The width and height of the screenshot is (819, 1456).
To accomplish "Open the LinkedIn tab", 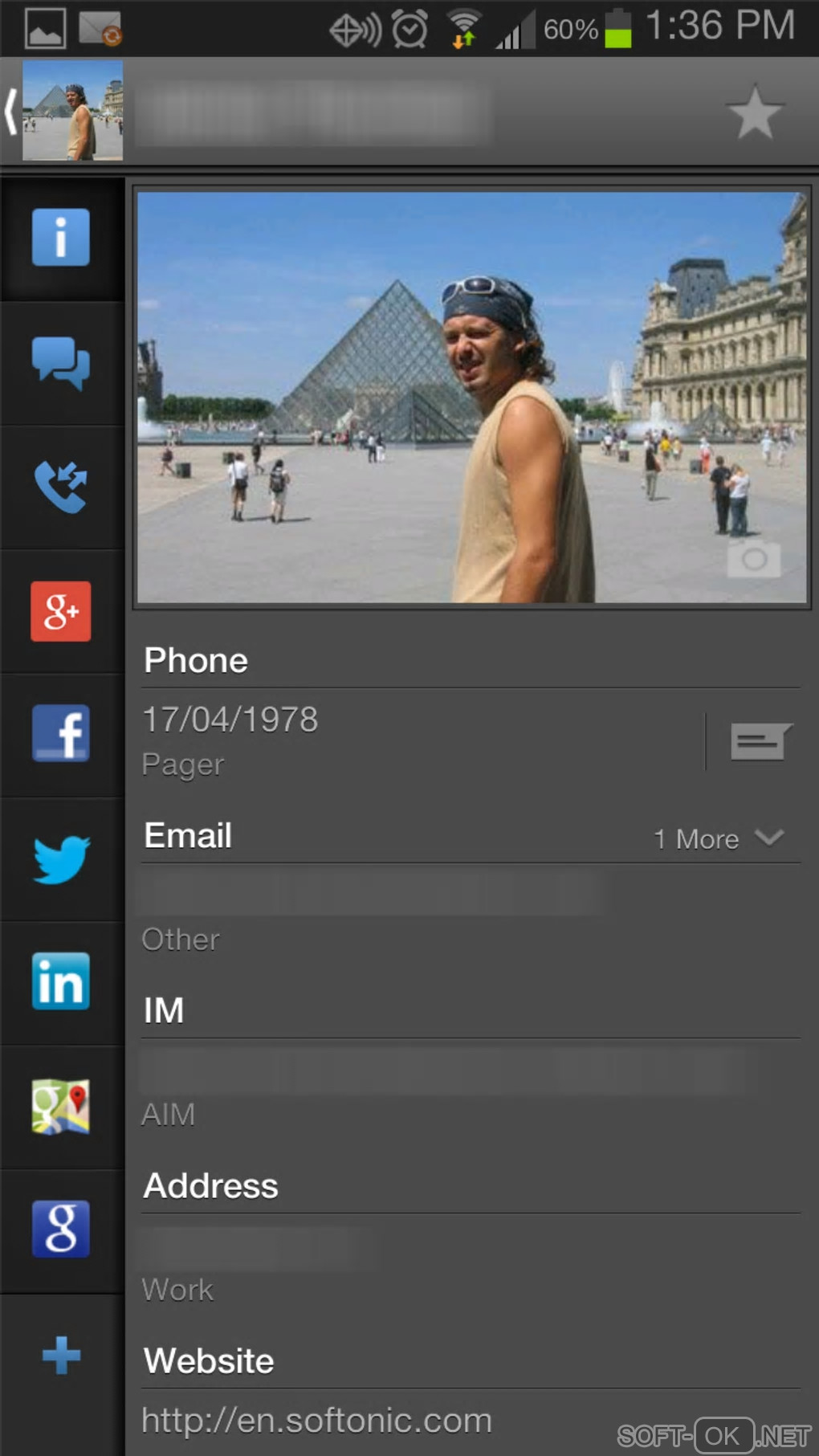I will click(61, 982).
